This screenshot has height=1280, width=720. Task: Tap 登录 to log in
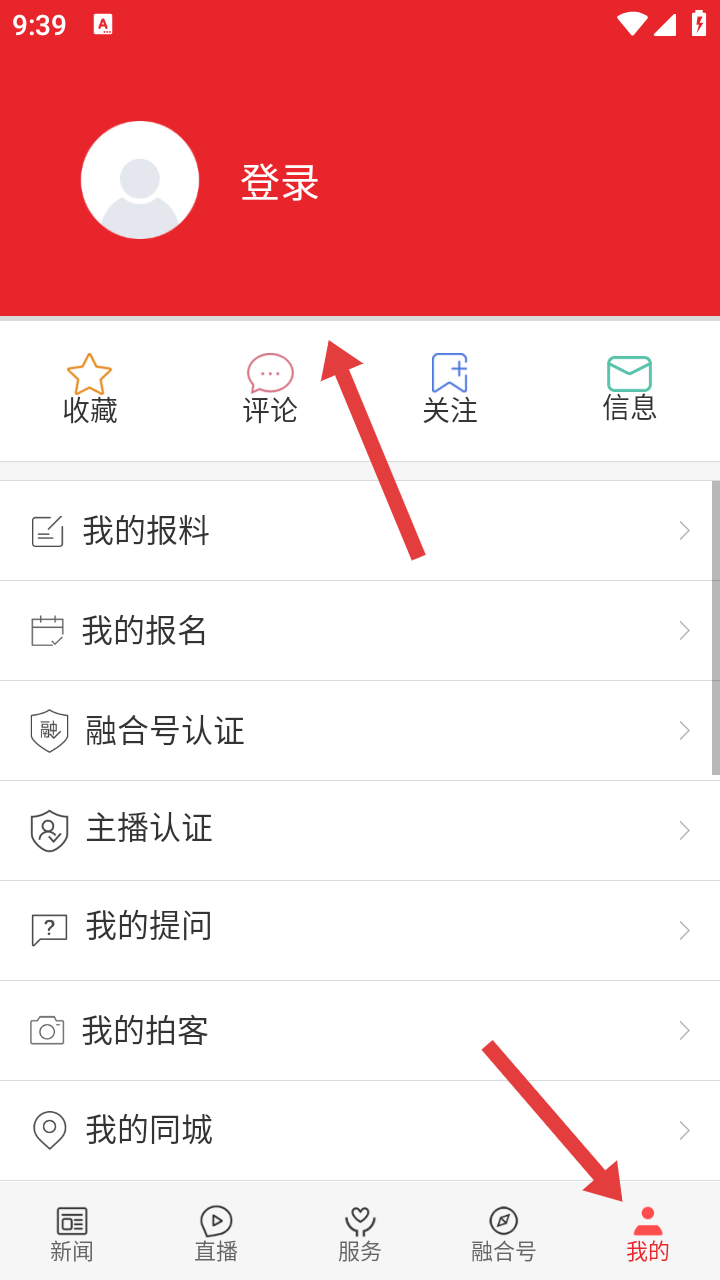click(279, 183)
